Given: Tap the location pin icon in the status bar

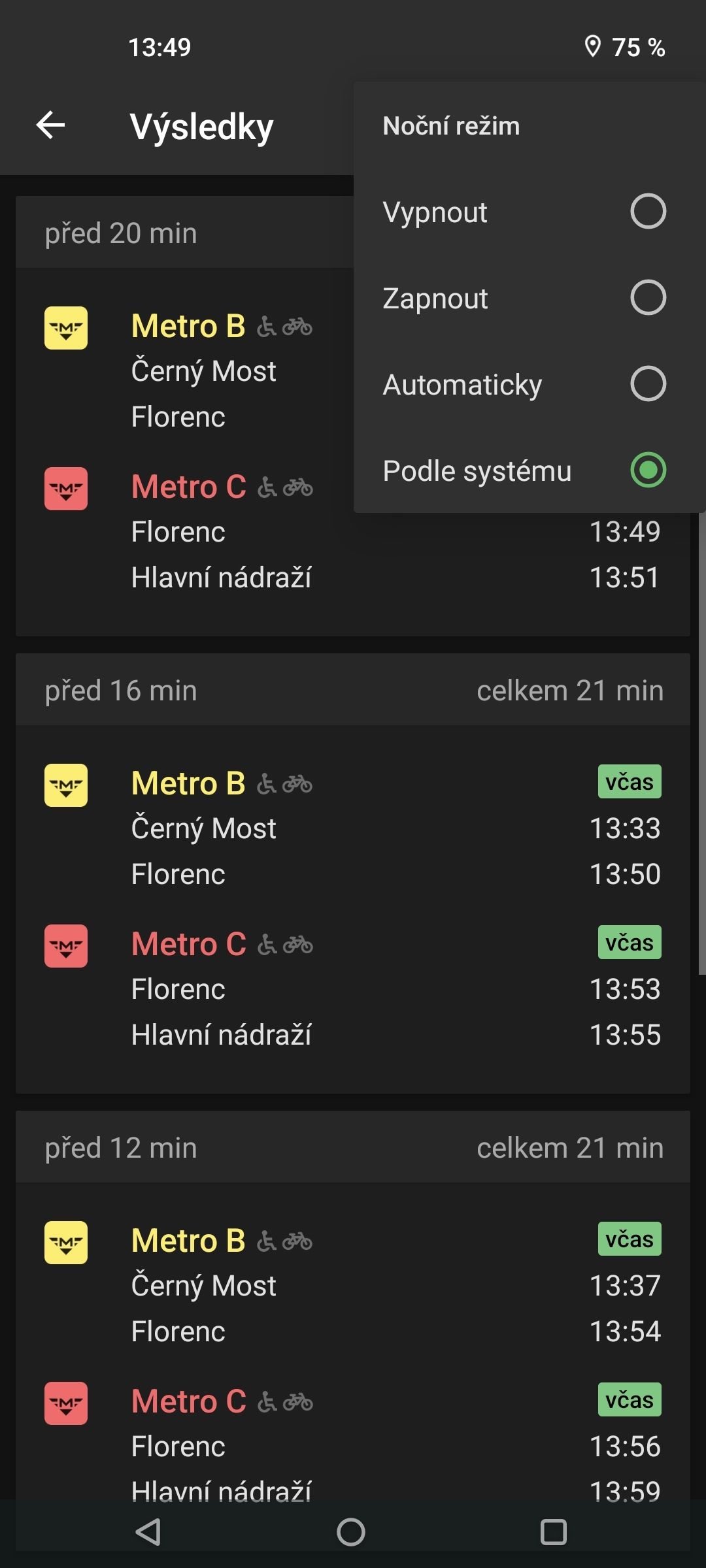Looking at the screenshot, I should click(594, 46).
